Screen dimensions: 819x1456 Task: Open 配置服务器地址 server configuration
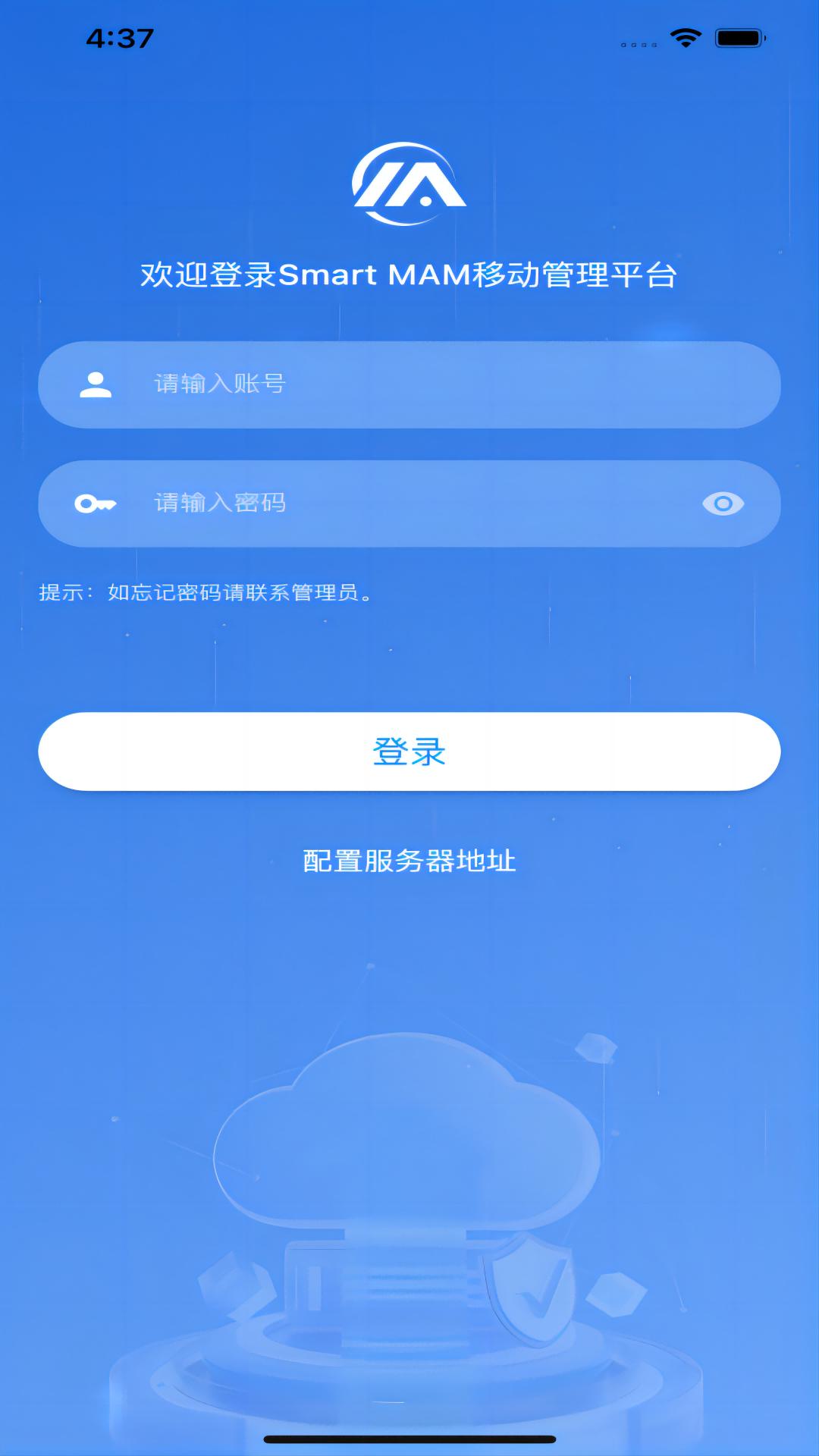click(x=409, y=861)
